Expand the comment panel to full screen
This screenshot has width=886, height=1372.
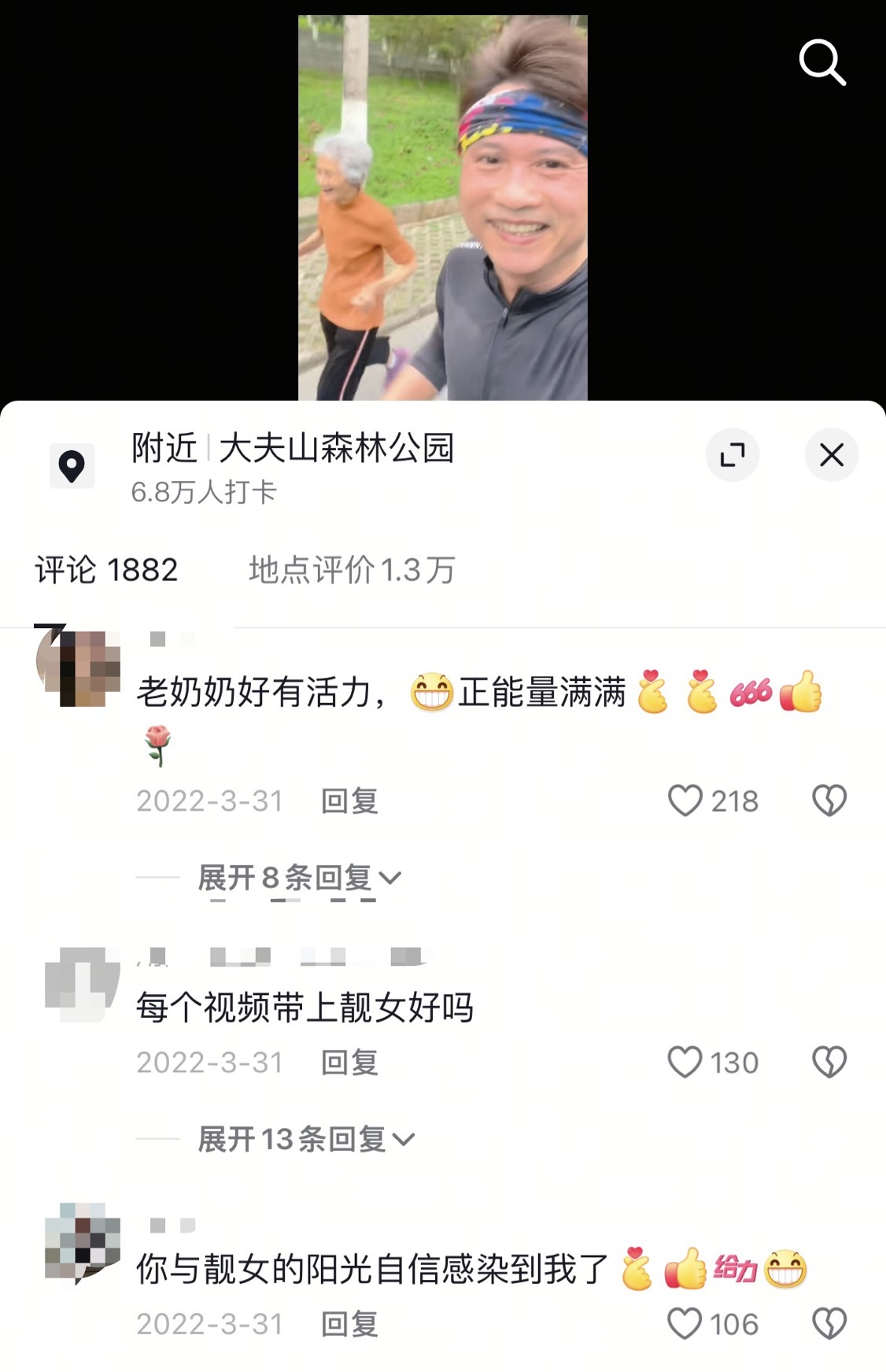coord(733,455)
